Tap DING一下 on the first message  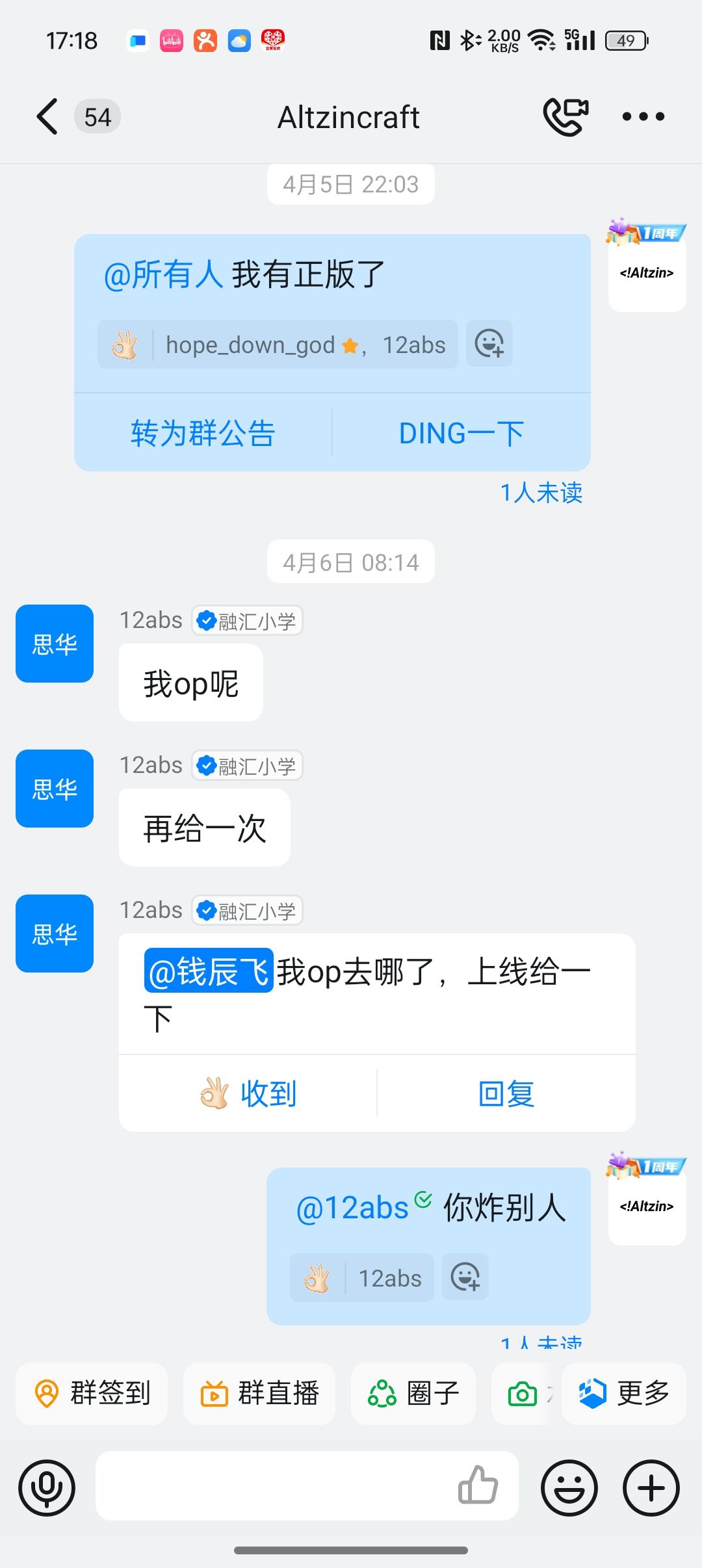461,433
